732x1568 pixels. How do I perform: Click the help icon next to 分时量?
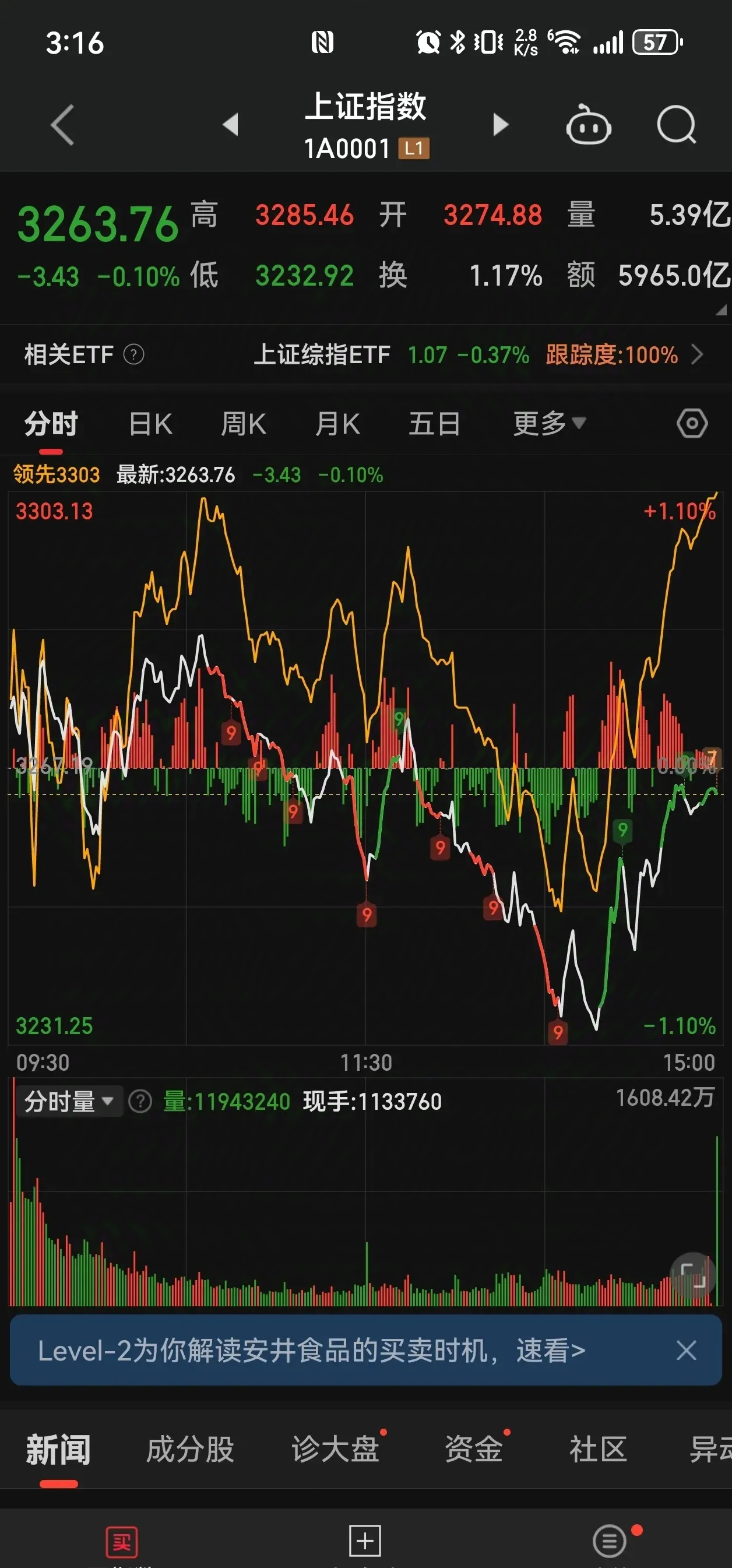(x=141, y=1101)
